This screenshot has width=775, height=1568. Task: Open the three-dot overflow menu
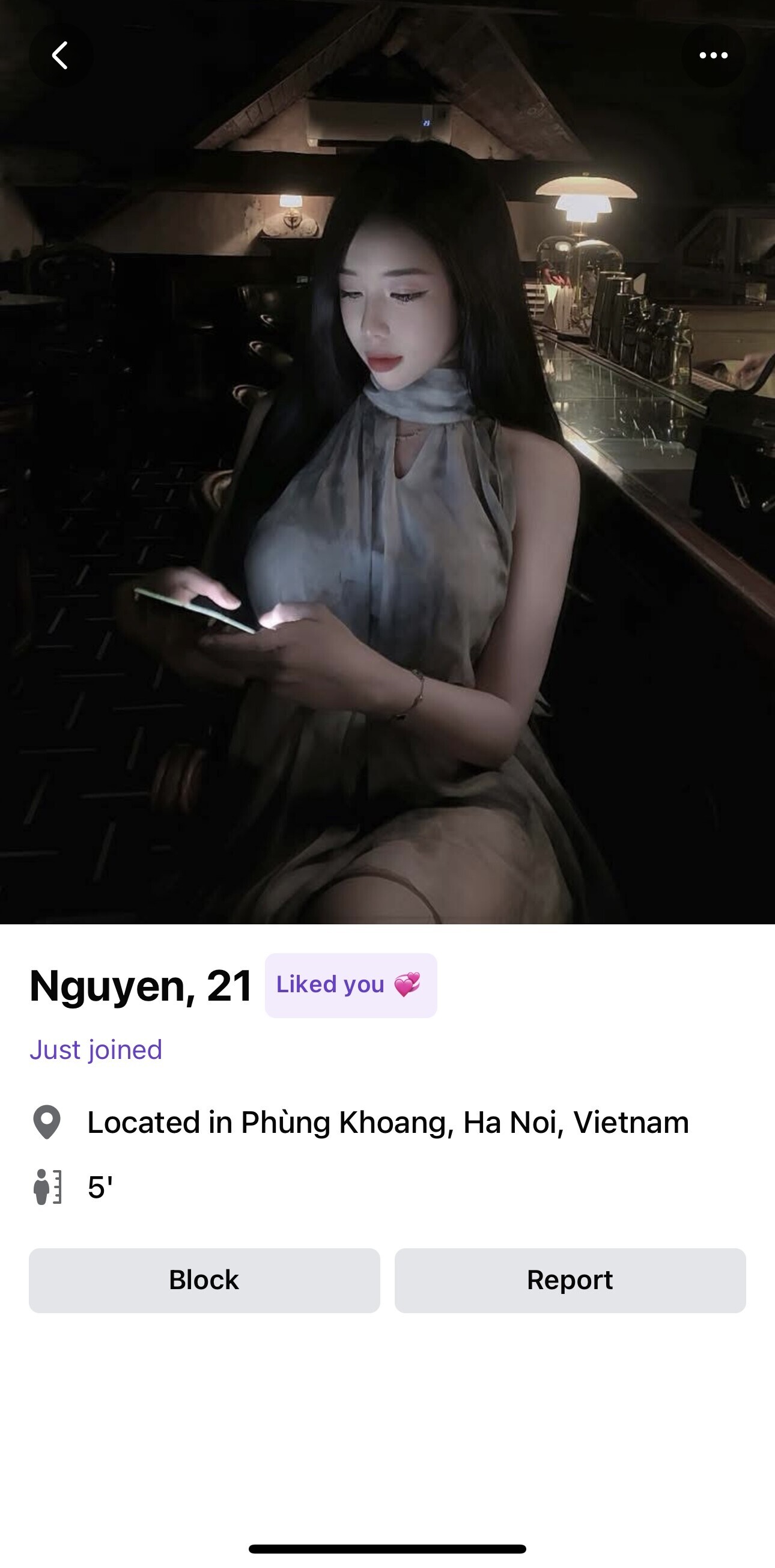[713, 55]
